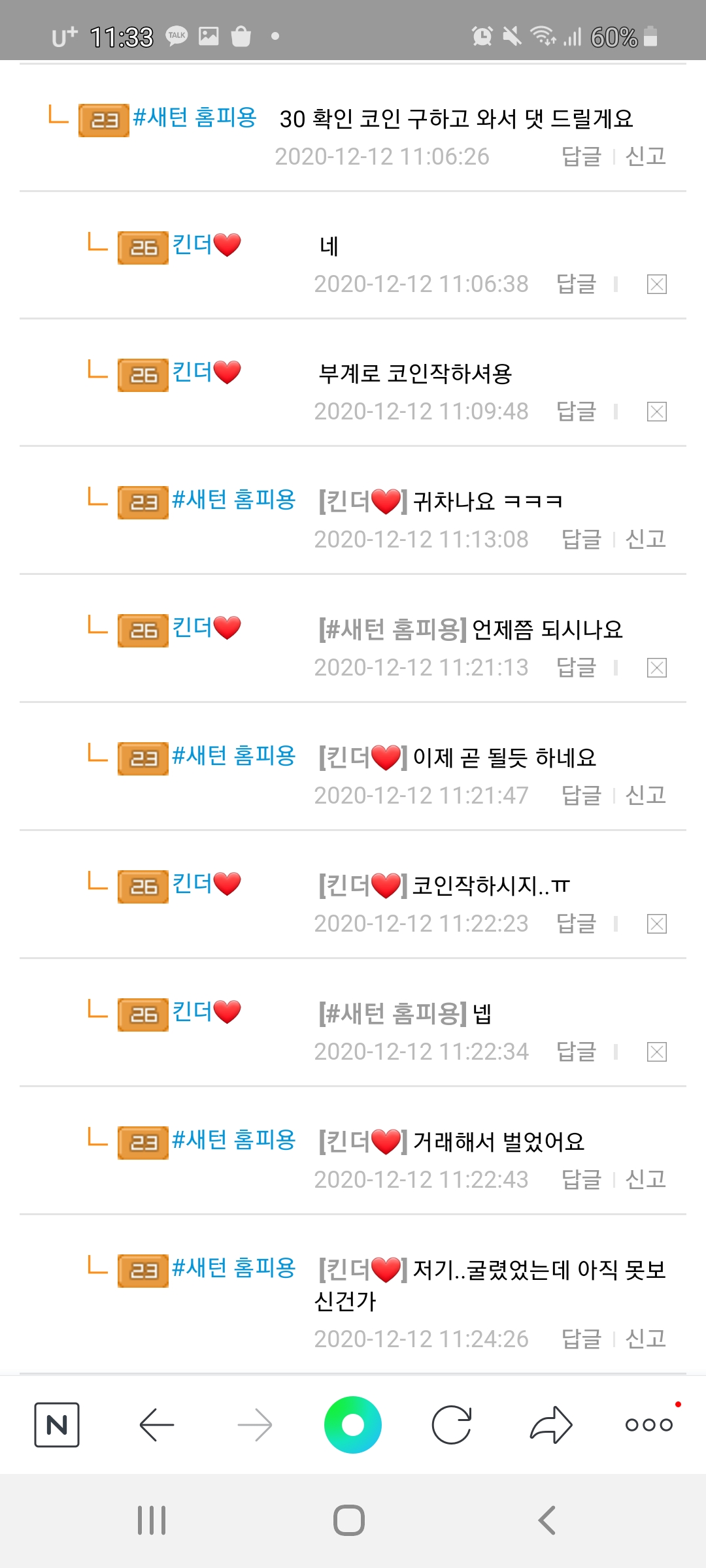Image resolution: width=706 pixels, height=1568 pixels.
Task: Open recent apps from the navigation bar
Action: 152,1520
